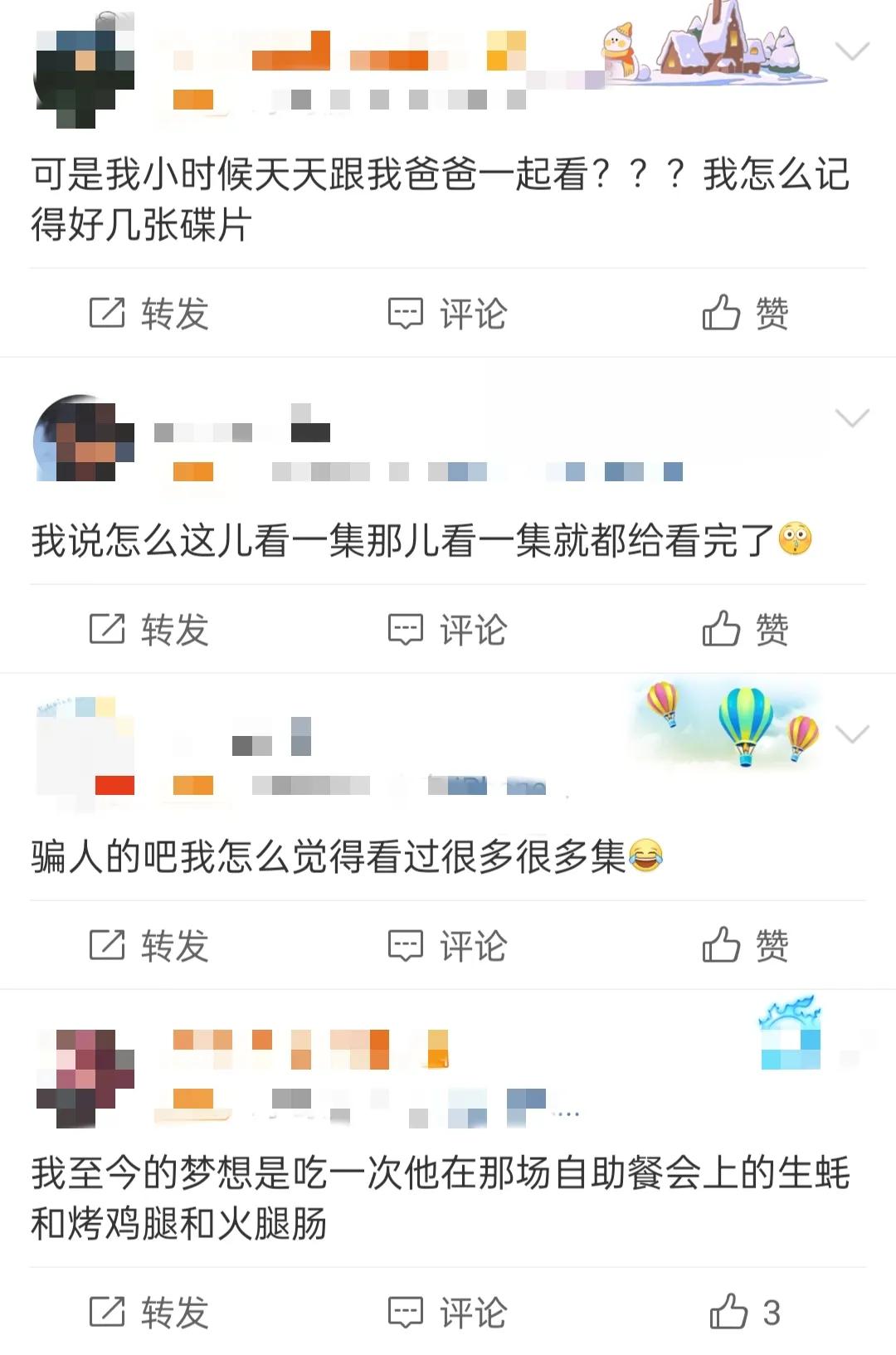Like the 自助餐会 post with 3 likes

pos(745,1313)
